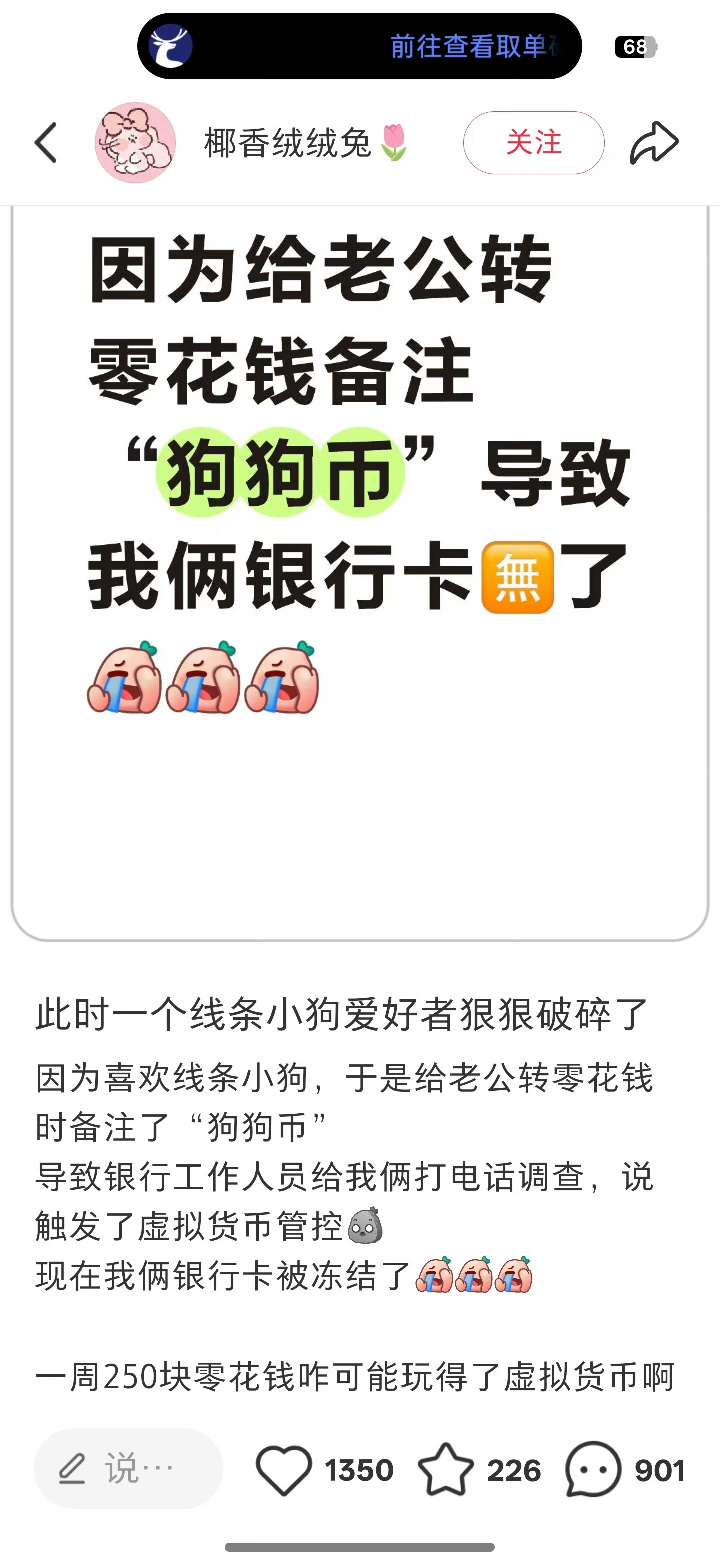The height and width of the screenshot is (1568, 720).
Task: Like this post with the heart icon
Action: 284,1470
